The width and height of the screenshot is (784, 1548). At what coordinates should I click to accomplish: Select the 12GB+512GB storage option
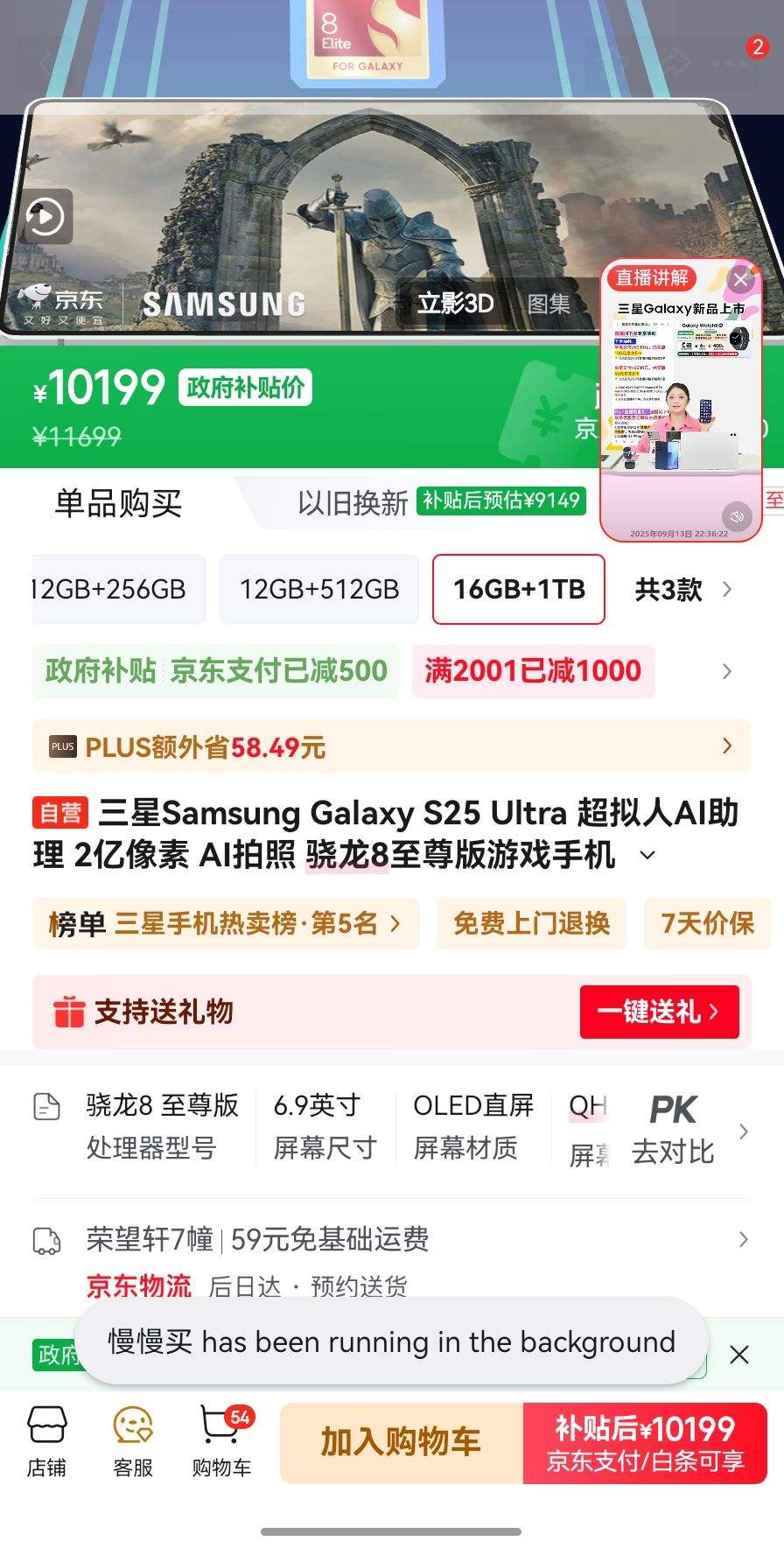point(318,589)
